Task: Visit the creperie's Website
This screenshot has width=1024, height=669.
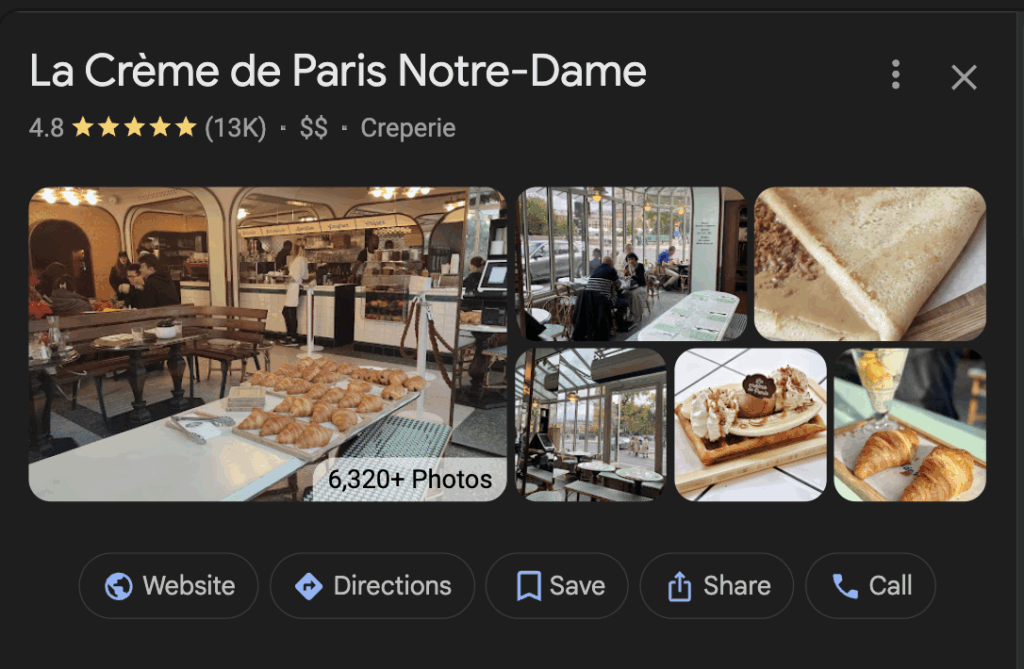Action: (168, 586)
